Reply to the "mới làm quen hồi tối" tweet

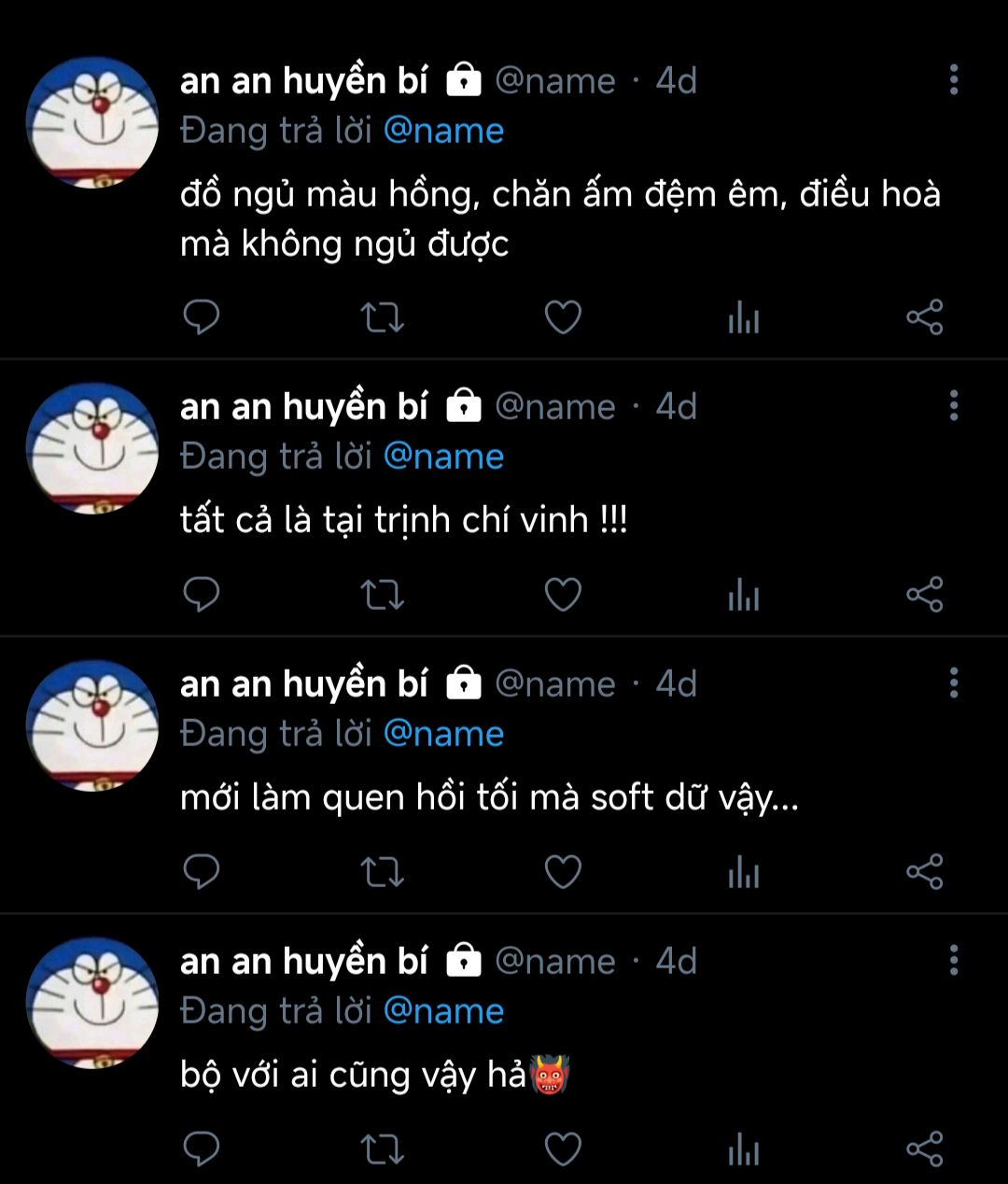pyautogui.click(x=201, y=872)
